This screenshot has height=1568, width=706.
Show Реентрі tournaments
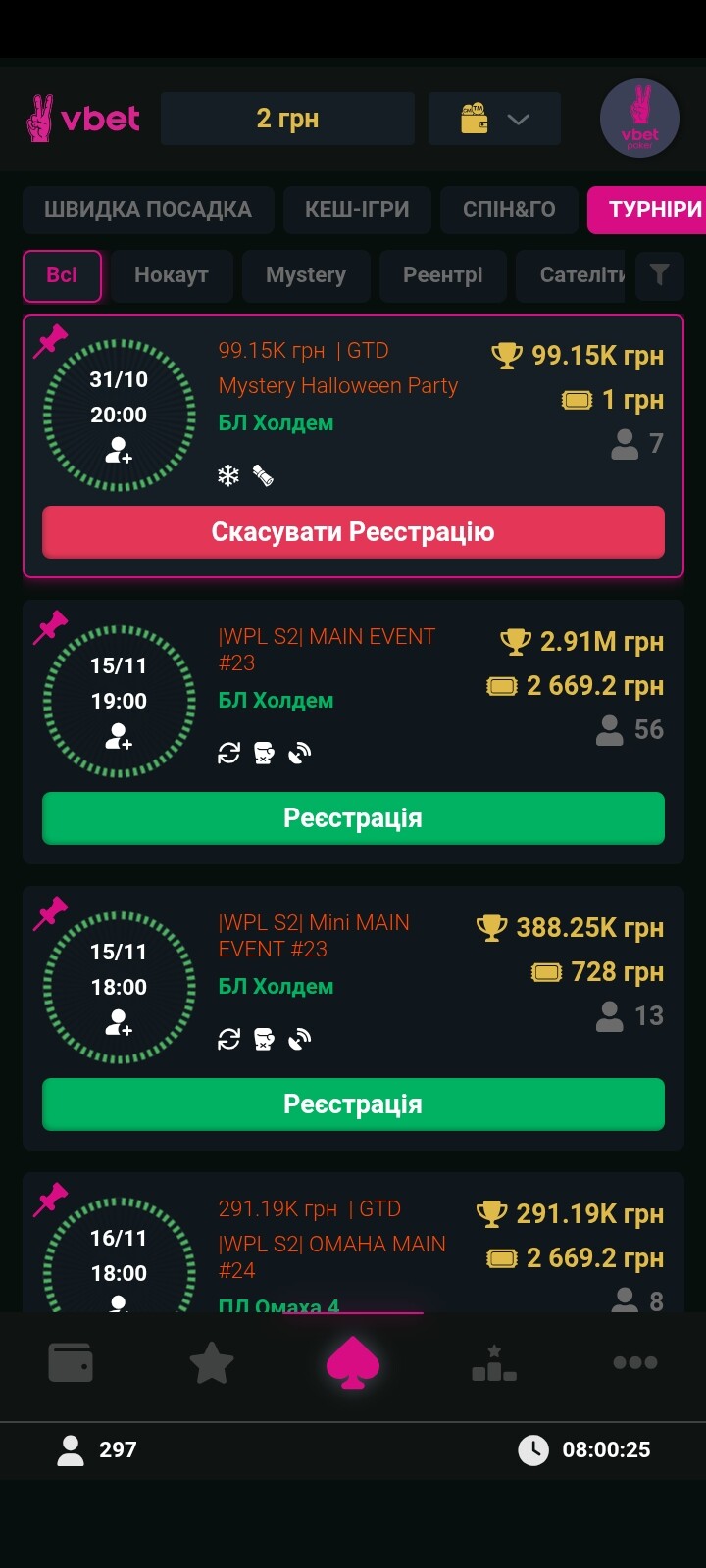(442, 275)
